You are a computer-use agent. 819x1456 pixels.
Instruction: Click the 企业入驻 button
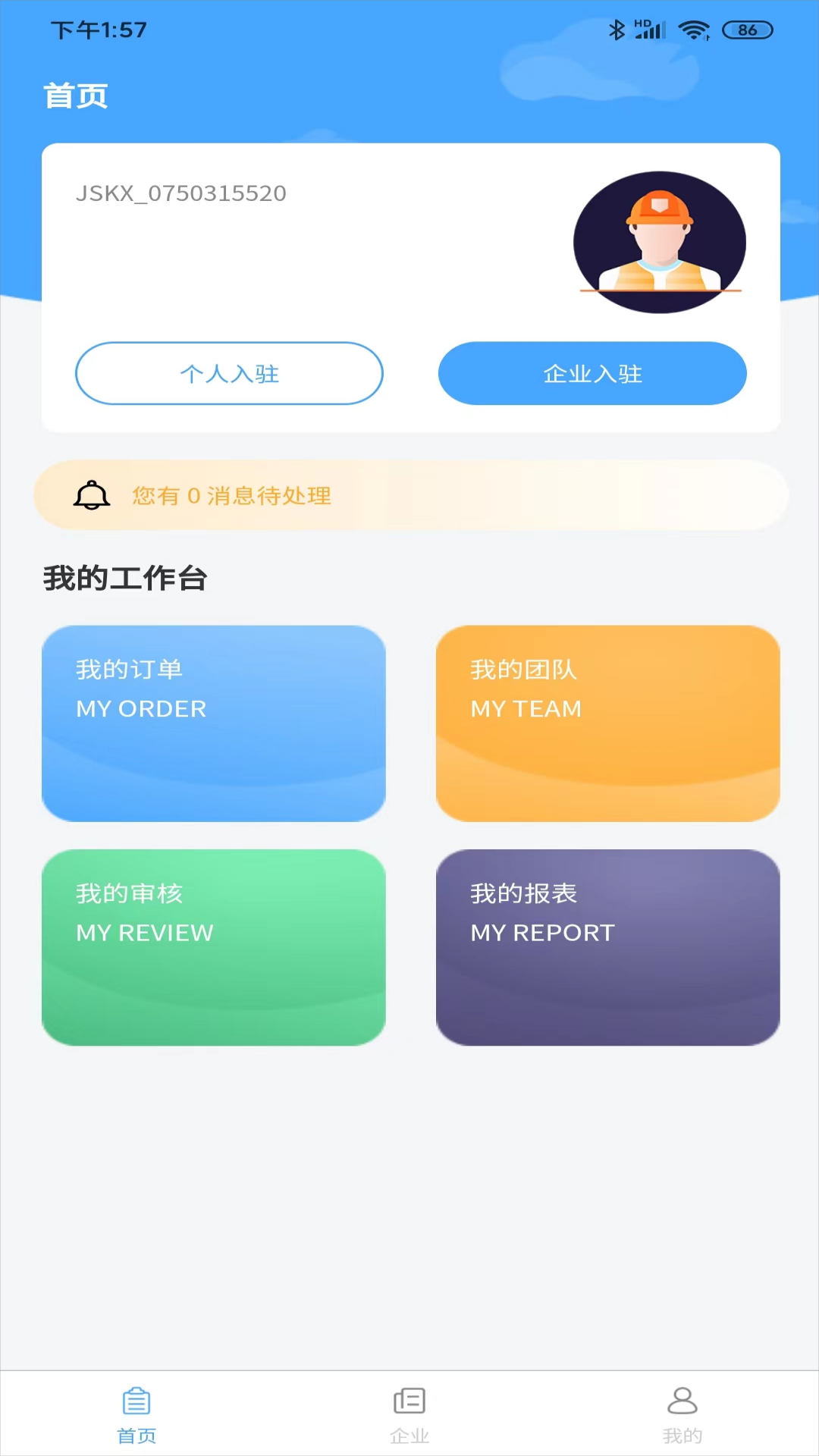(x=591, y=373)
